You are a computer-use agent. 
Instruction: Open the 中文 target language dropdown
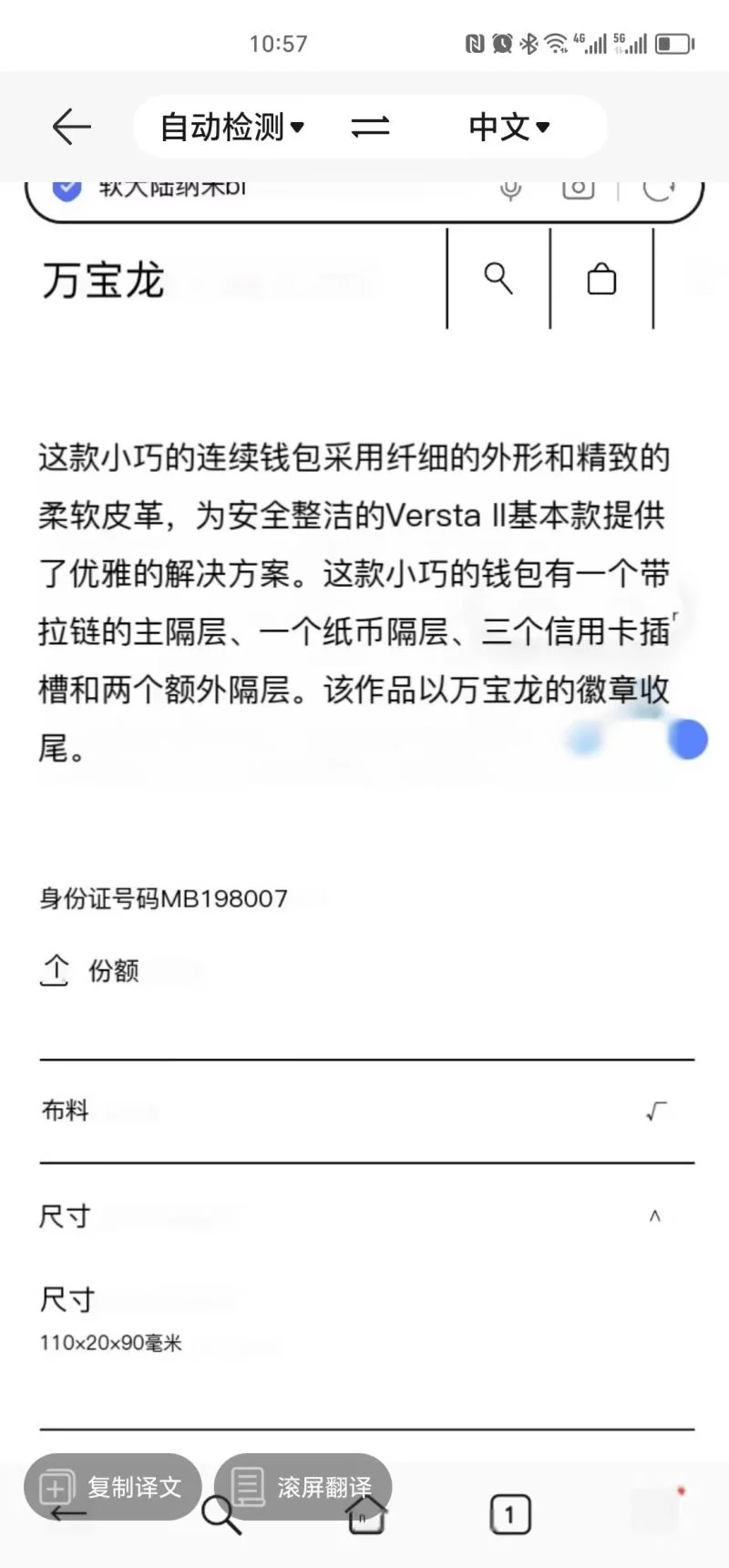[x=509, y=127]
